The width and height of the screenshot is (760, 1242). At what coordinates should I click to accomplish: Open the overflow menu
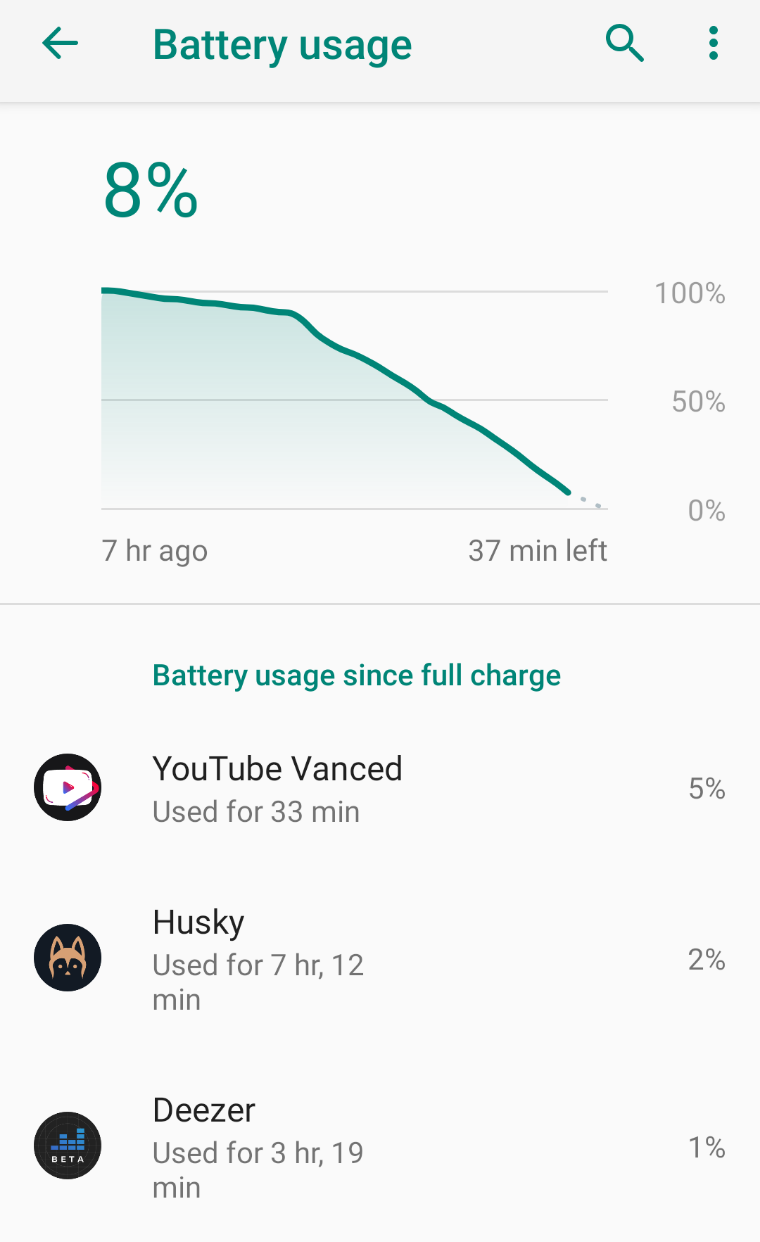713,44
